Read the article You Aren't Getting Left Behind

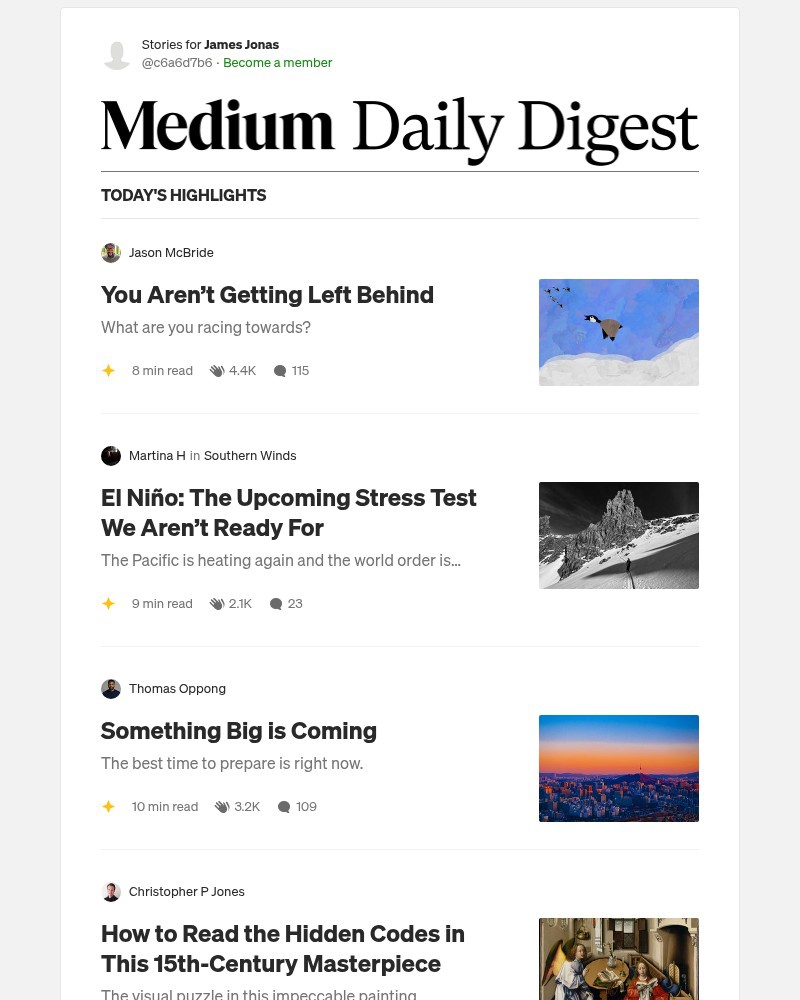[x=267, y=295]
